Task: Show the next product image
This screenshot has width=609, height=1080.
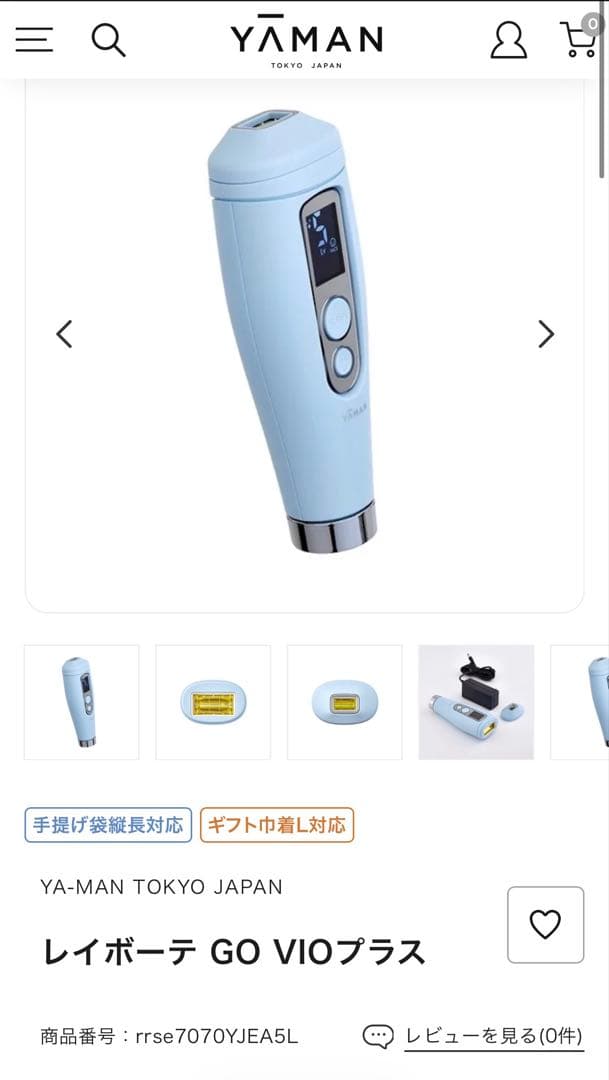Action: coord(545,334)
